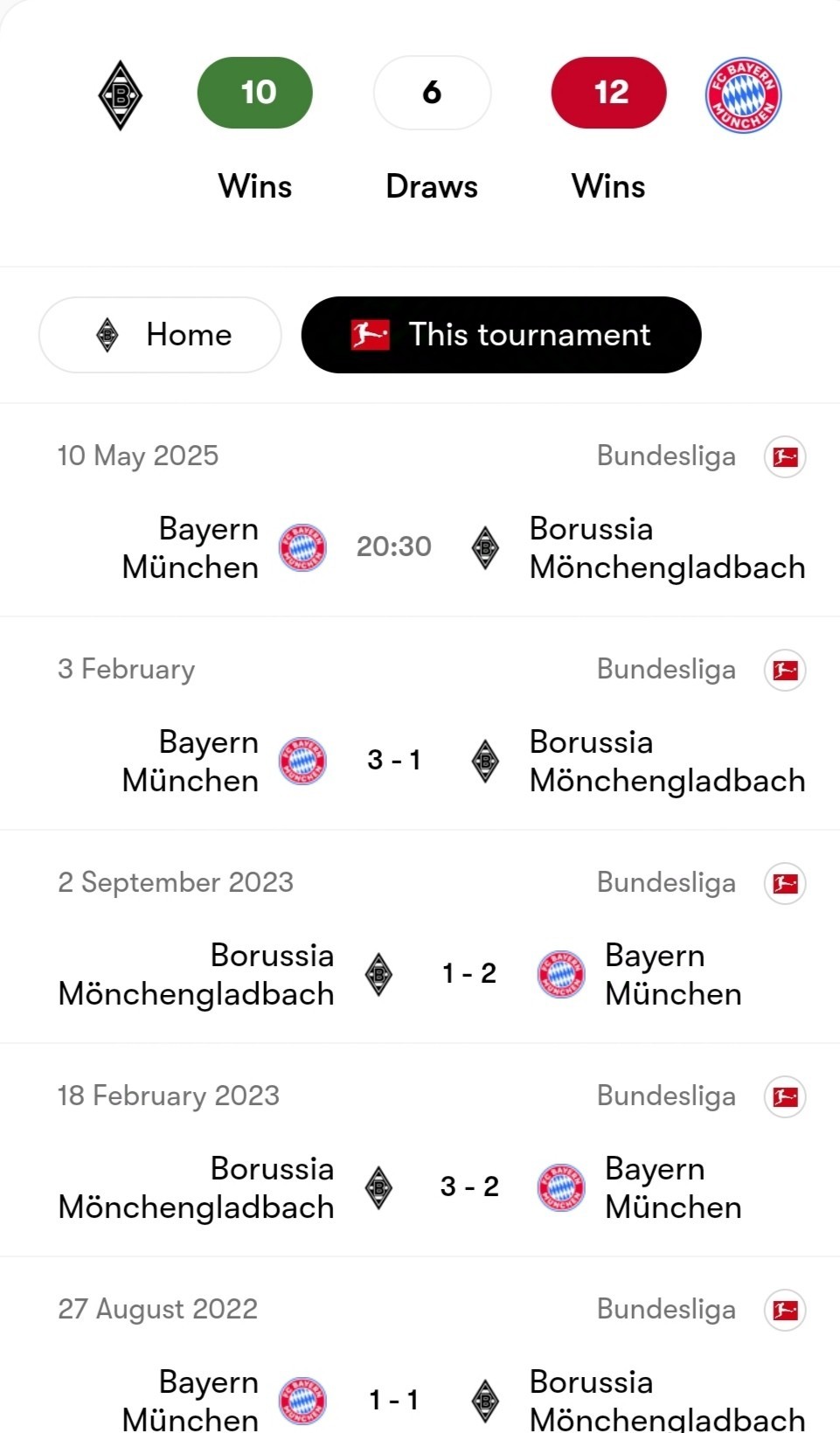Toggle the This tournament filter chip

[x=501, y=335]
